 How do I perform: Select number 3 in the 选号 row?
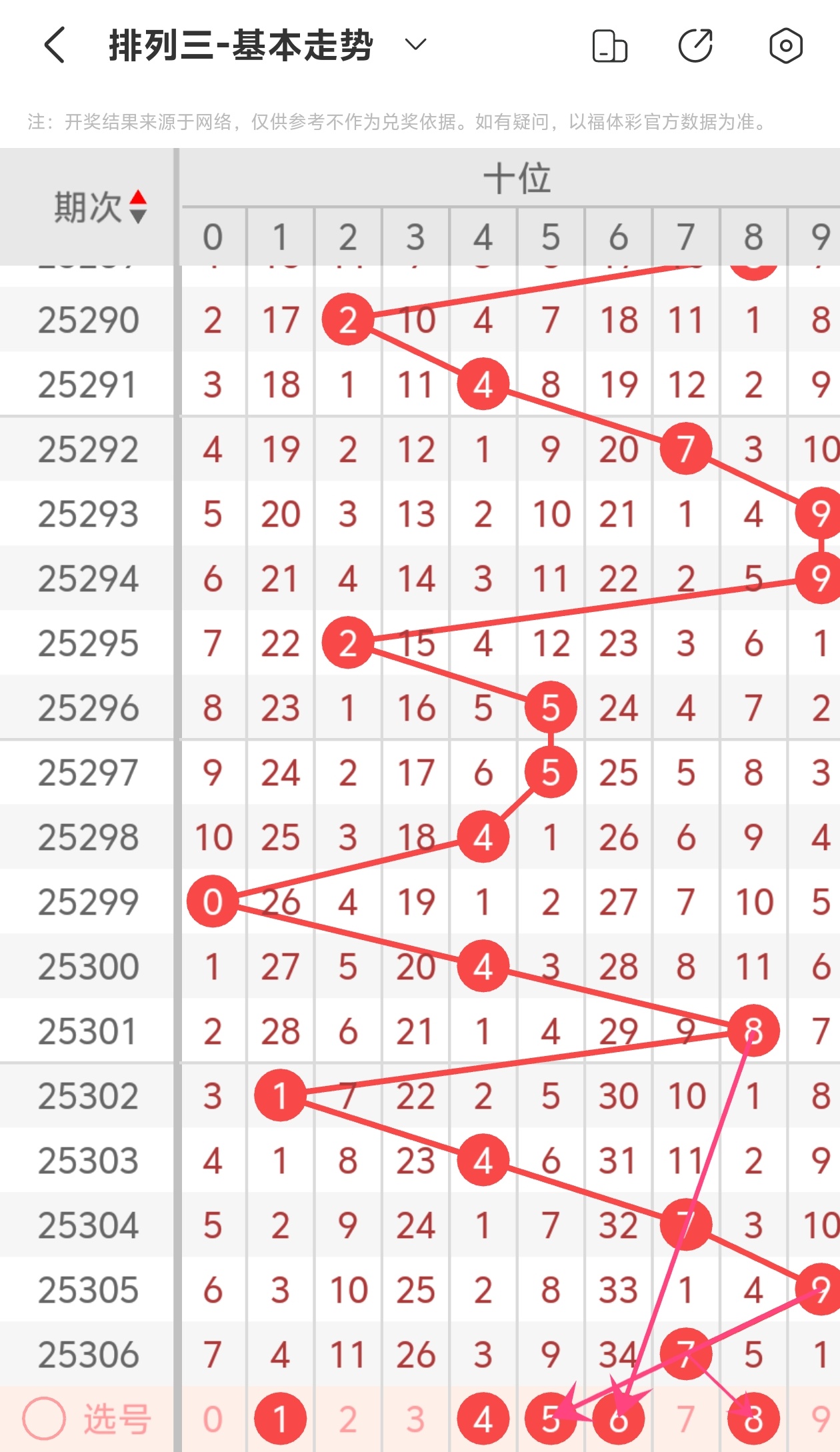point(415,1420)
